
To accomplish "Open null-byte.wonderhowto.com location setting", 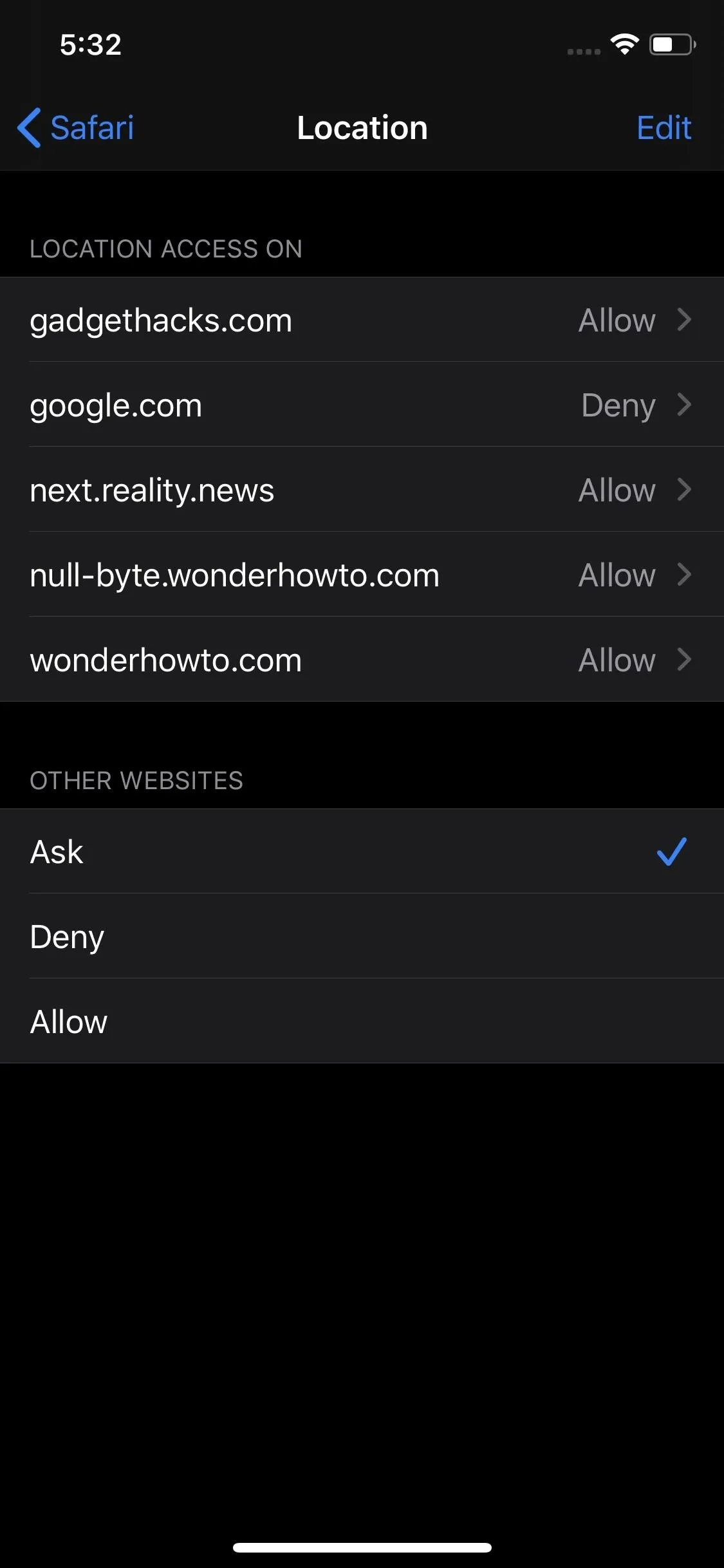I will point(362,575).
